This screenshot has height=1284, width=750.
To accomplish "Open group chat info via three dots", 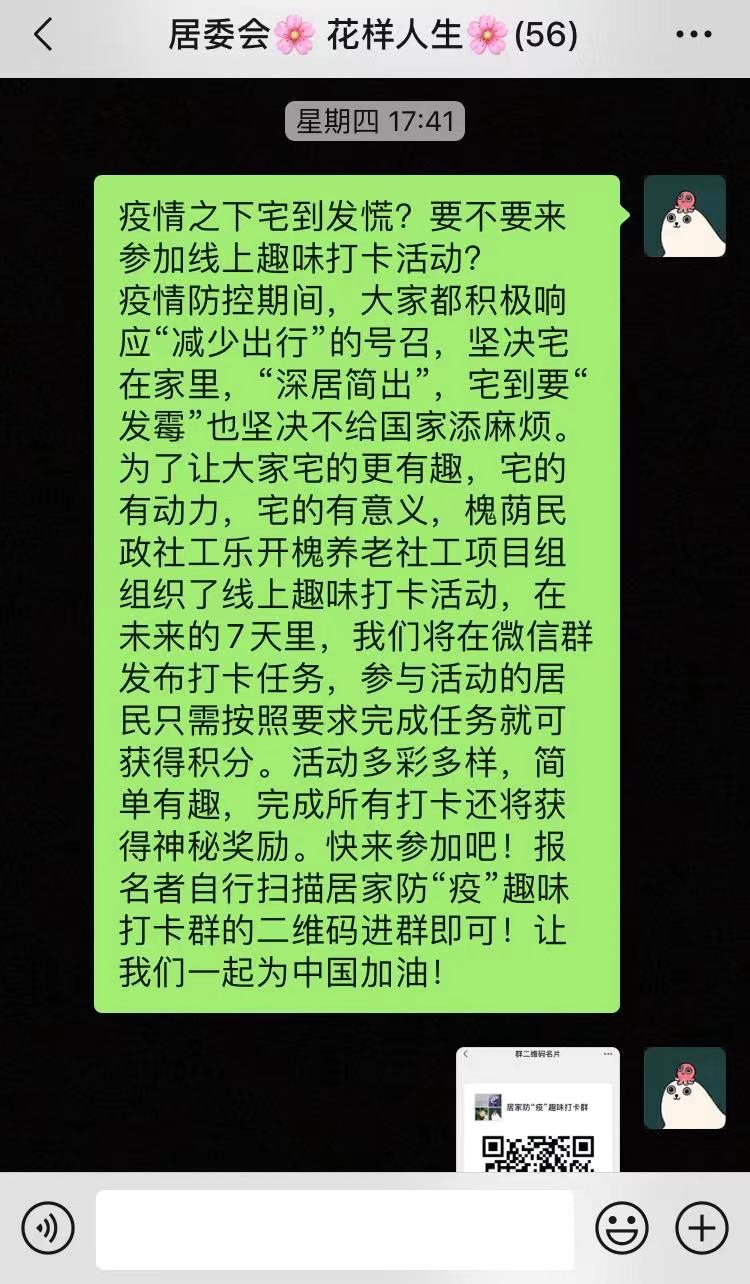I will tap(693, 35).
